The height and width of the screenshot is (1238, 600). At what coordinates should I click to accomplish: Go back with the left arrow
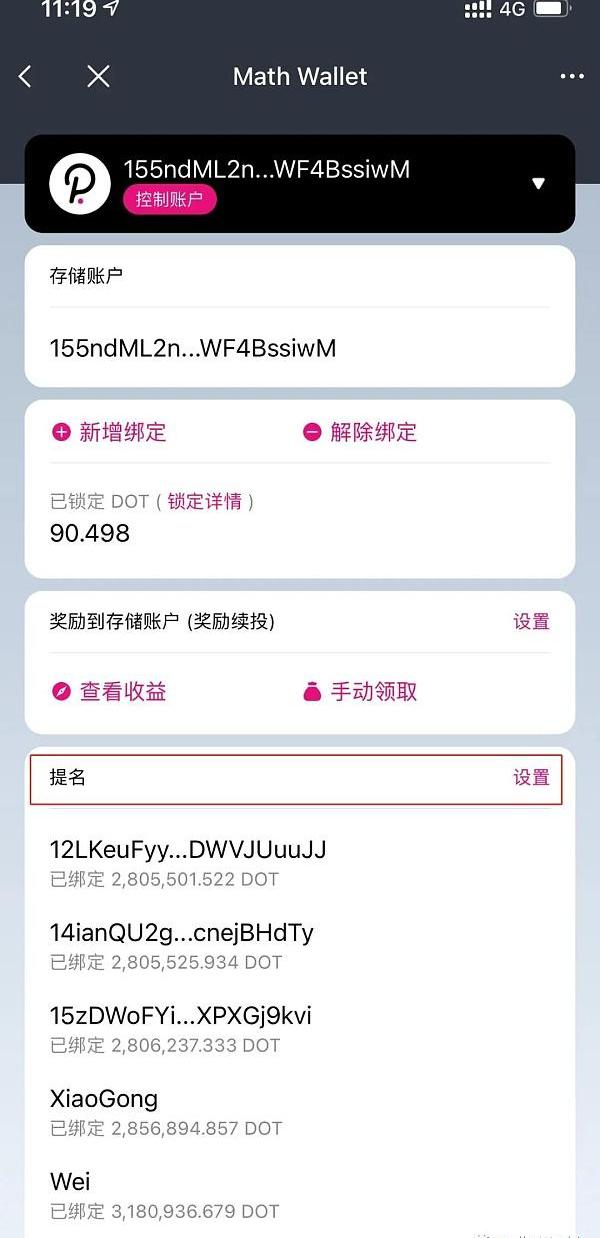click(x=26, y=76)
